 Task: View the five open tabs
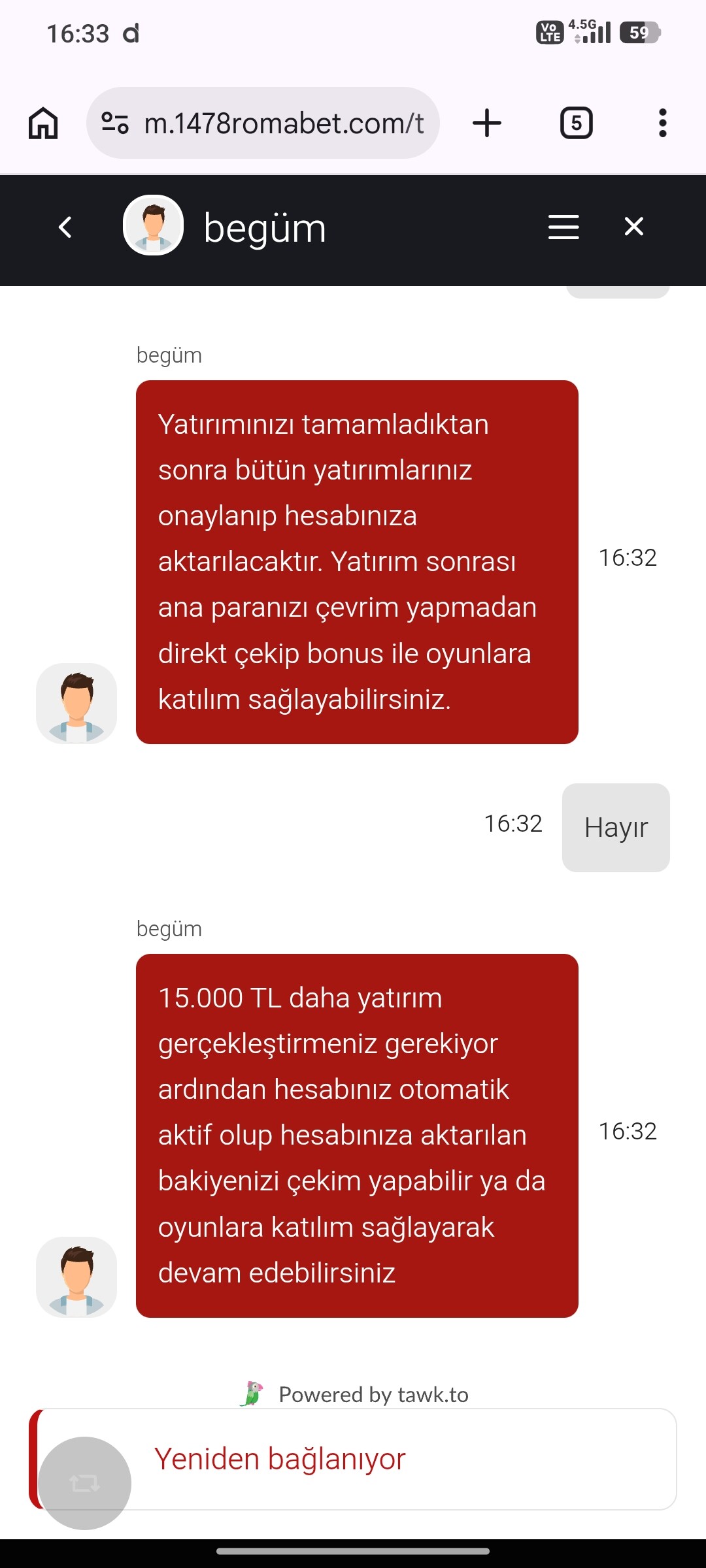pyautogui.click(x=577, y=123)
